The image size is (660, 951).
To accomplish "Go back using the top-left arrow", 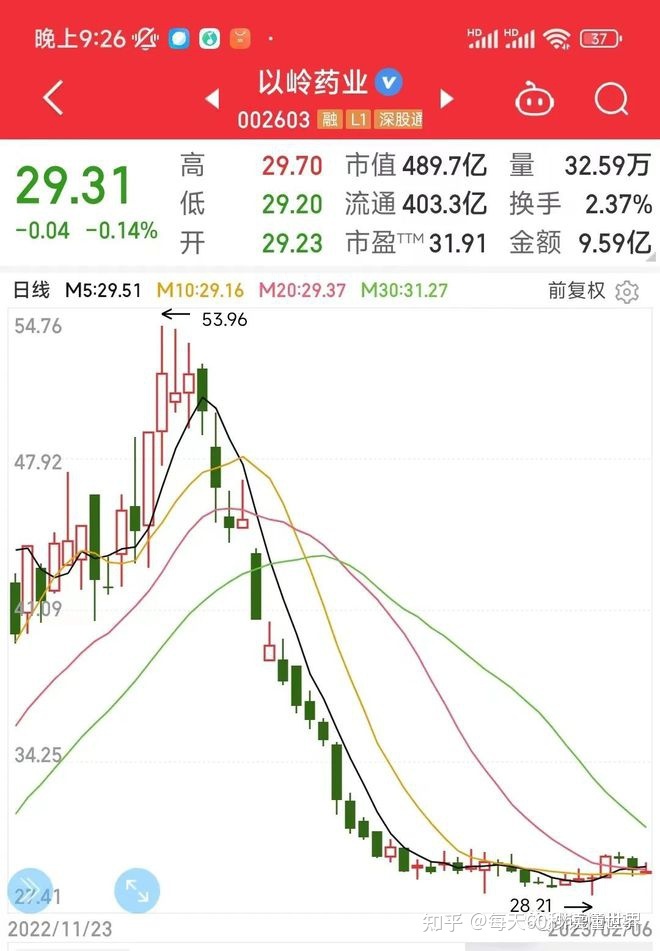I will coord(54,98).
